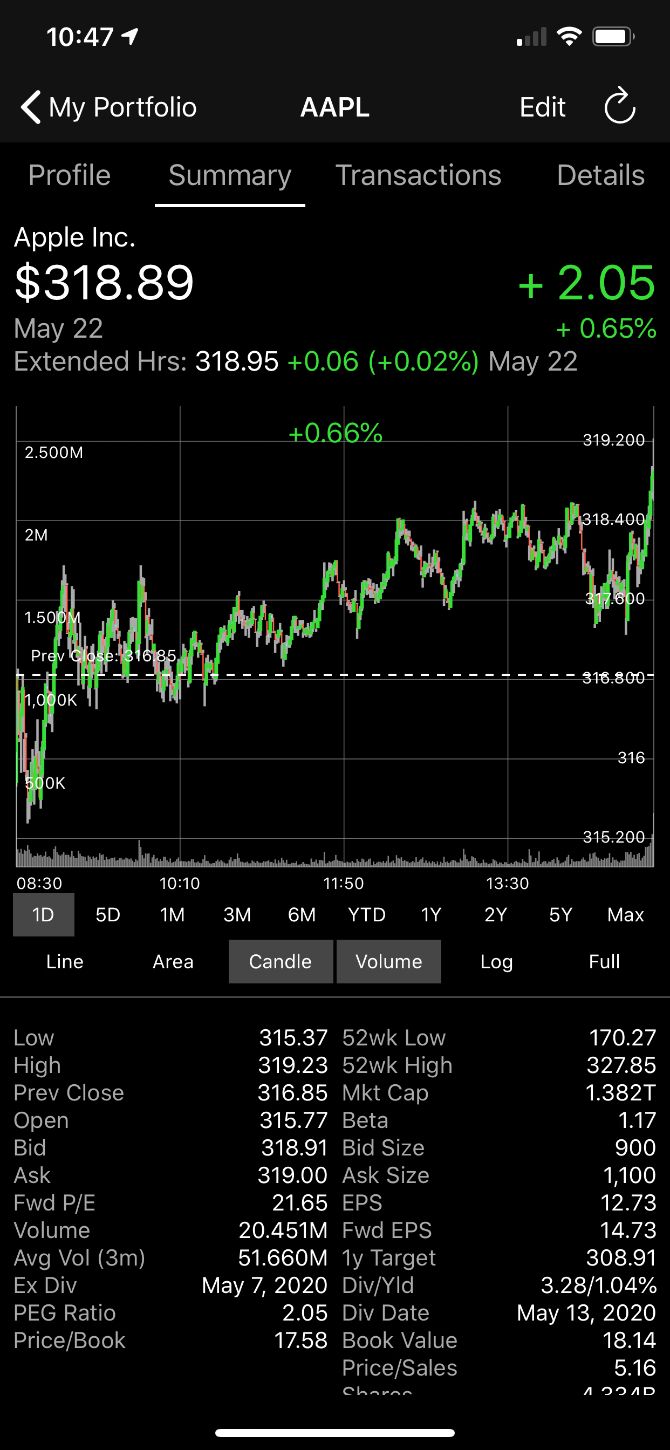Viewport: 670px width, 1450px height.
Task: Open the Details tab
Action: 600,175
